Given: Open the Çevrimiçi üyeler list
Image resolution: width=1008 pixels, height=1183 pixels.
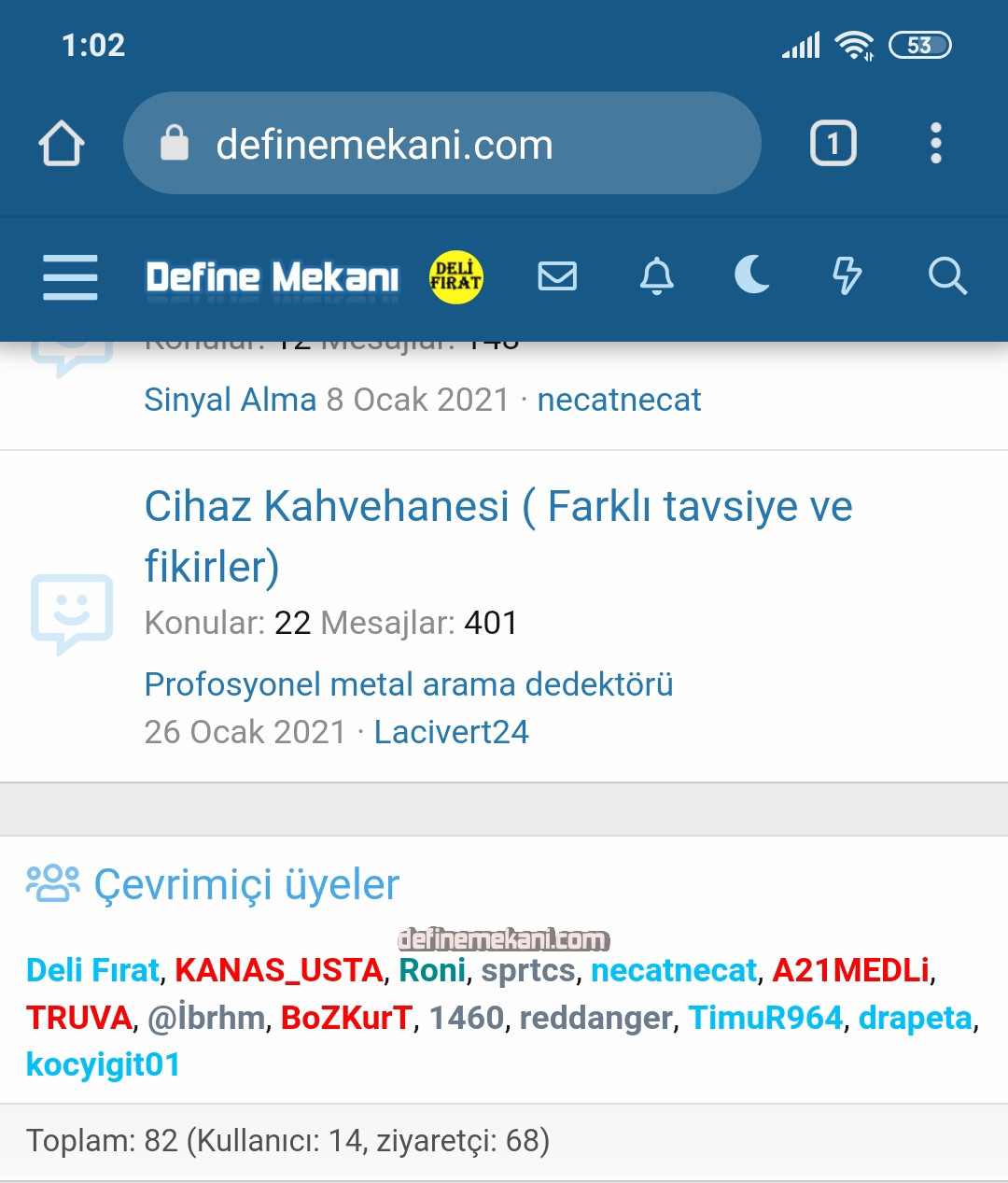Looking at the screenshot, I should coord(246,884).
